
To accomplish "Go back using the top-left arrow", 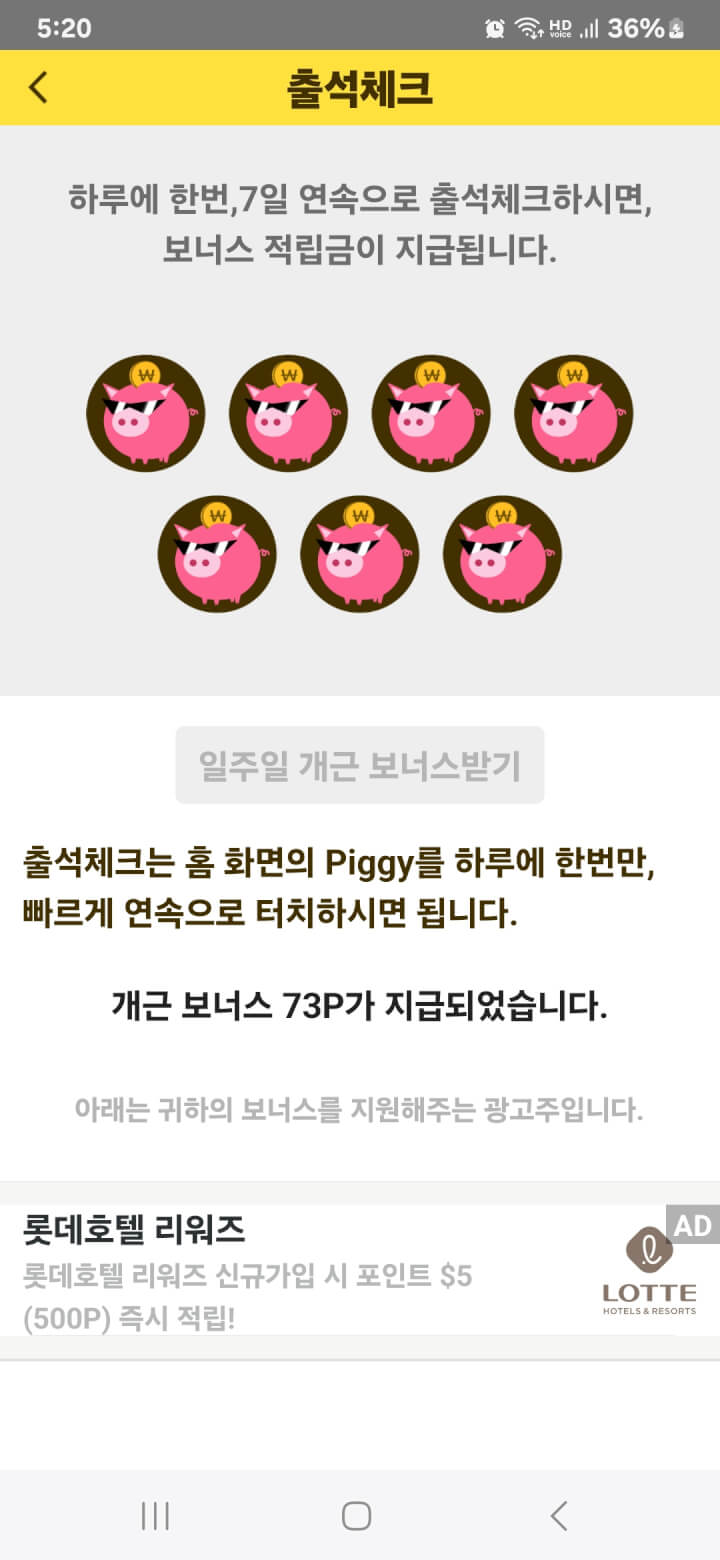I will coord(38,88).
